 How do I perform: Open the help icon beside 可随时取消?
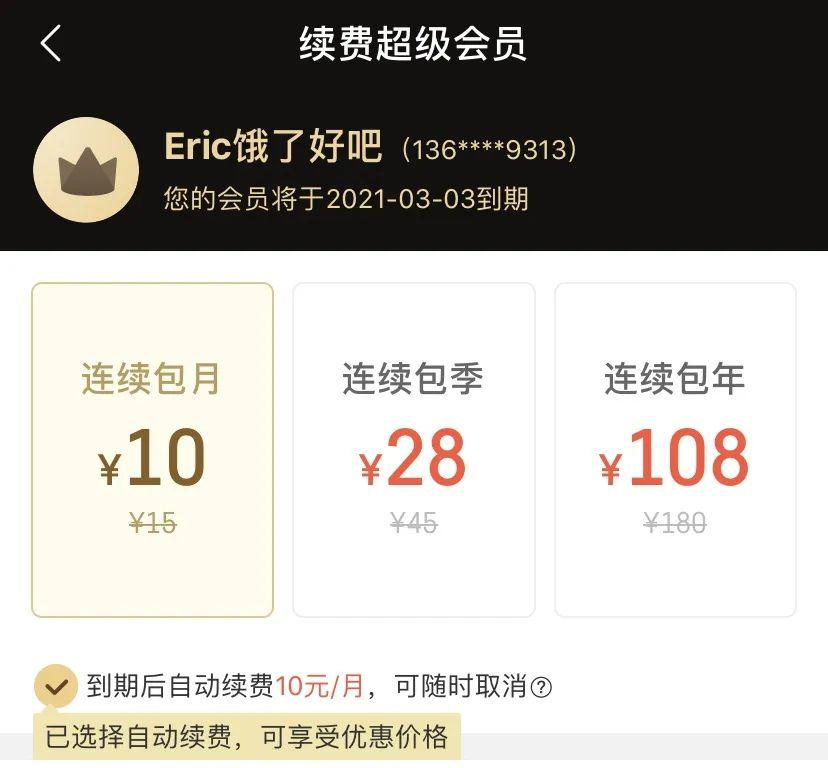pos(542,687)
